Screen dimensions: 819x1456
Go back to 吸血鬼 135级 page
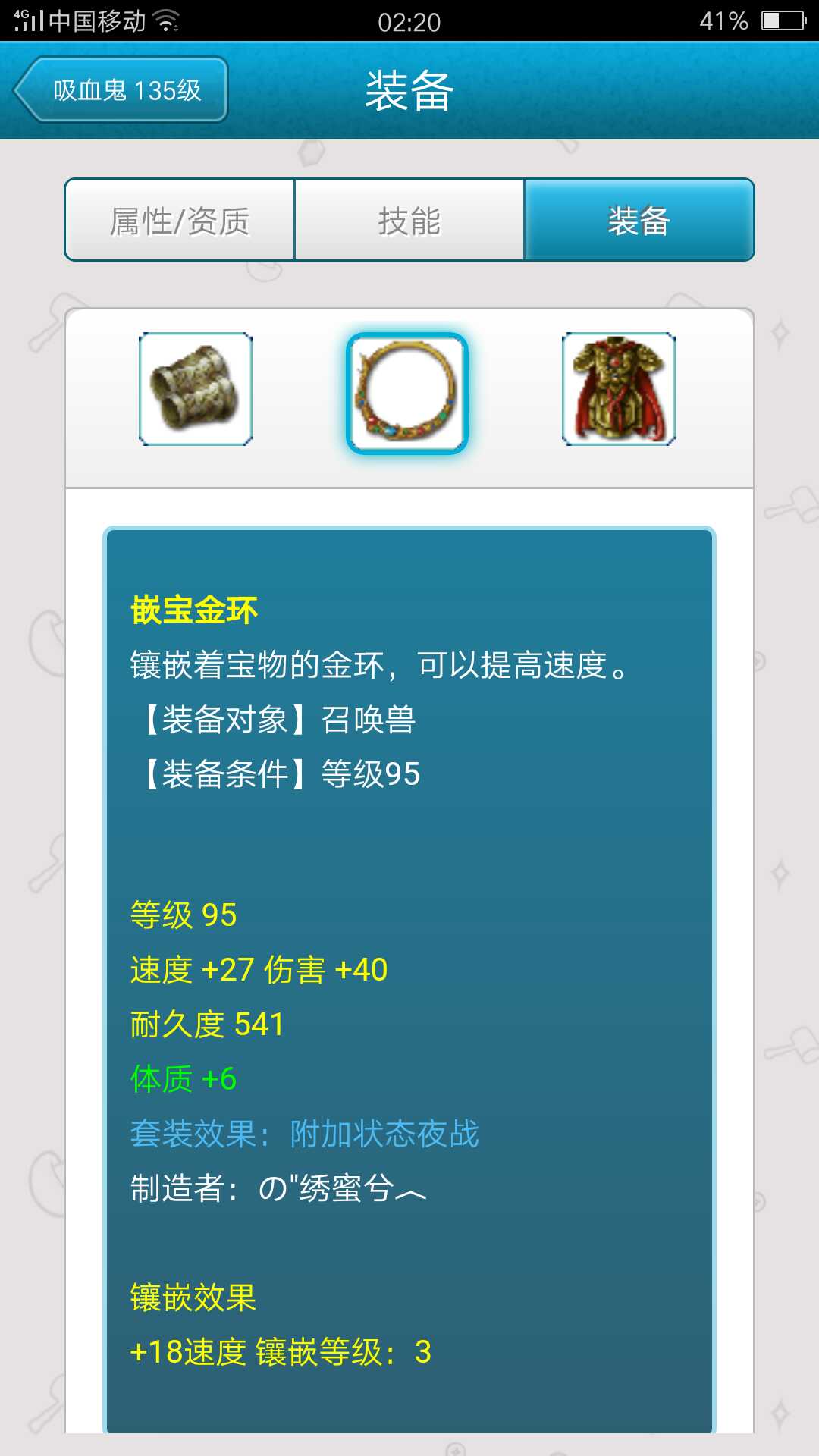pyautogui.click(x=121, y=90)
